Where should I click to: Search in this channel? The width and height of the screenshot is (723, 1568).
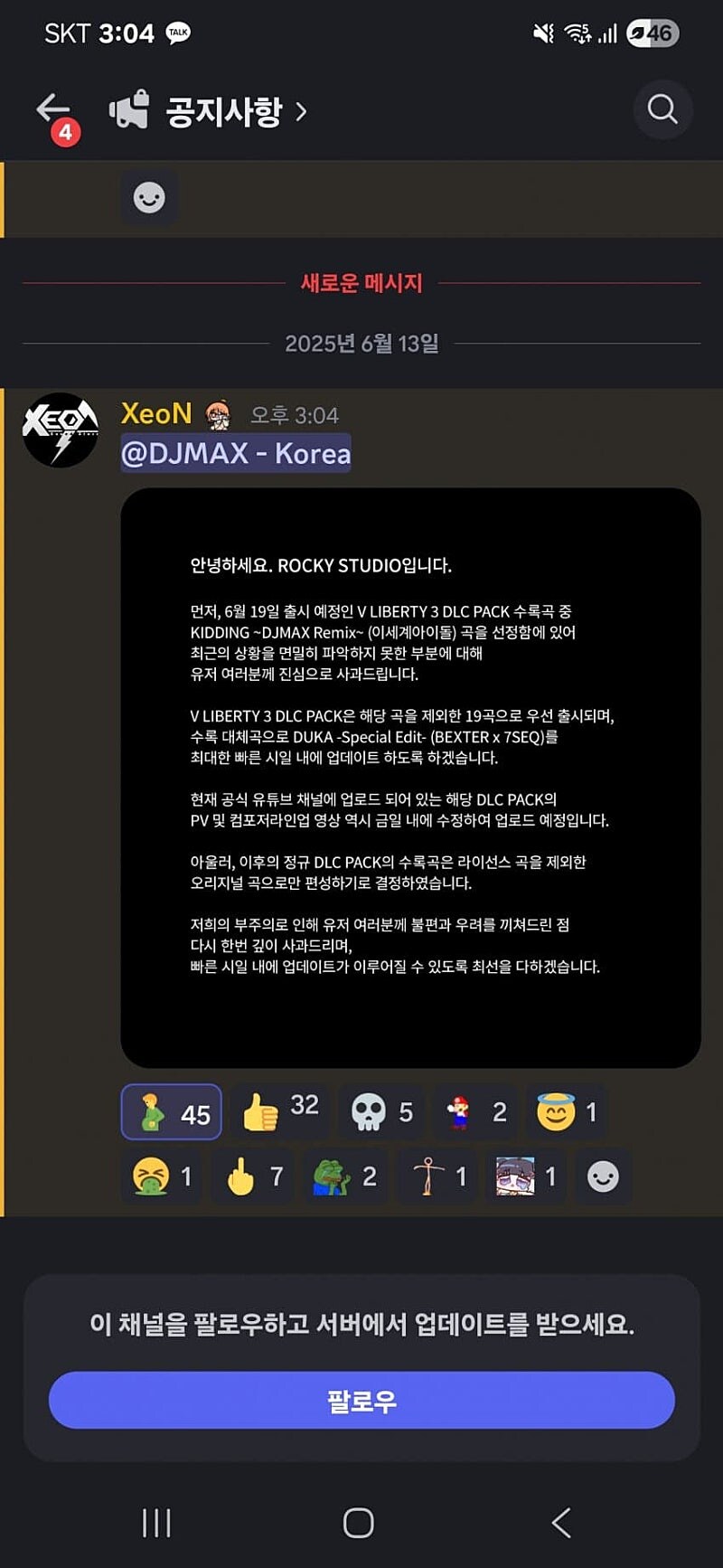tap(662, 110)
